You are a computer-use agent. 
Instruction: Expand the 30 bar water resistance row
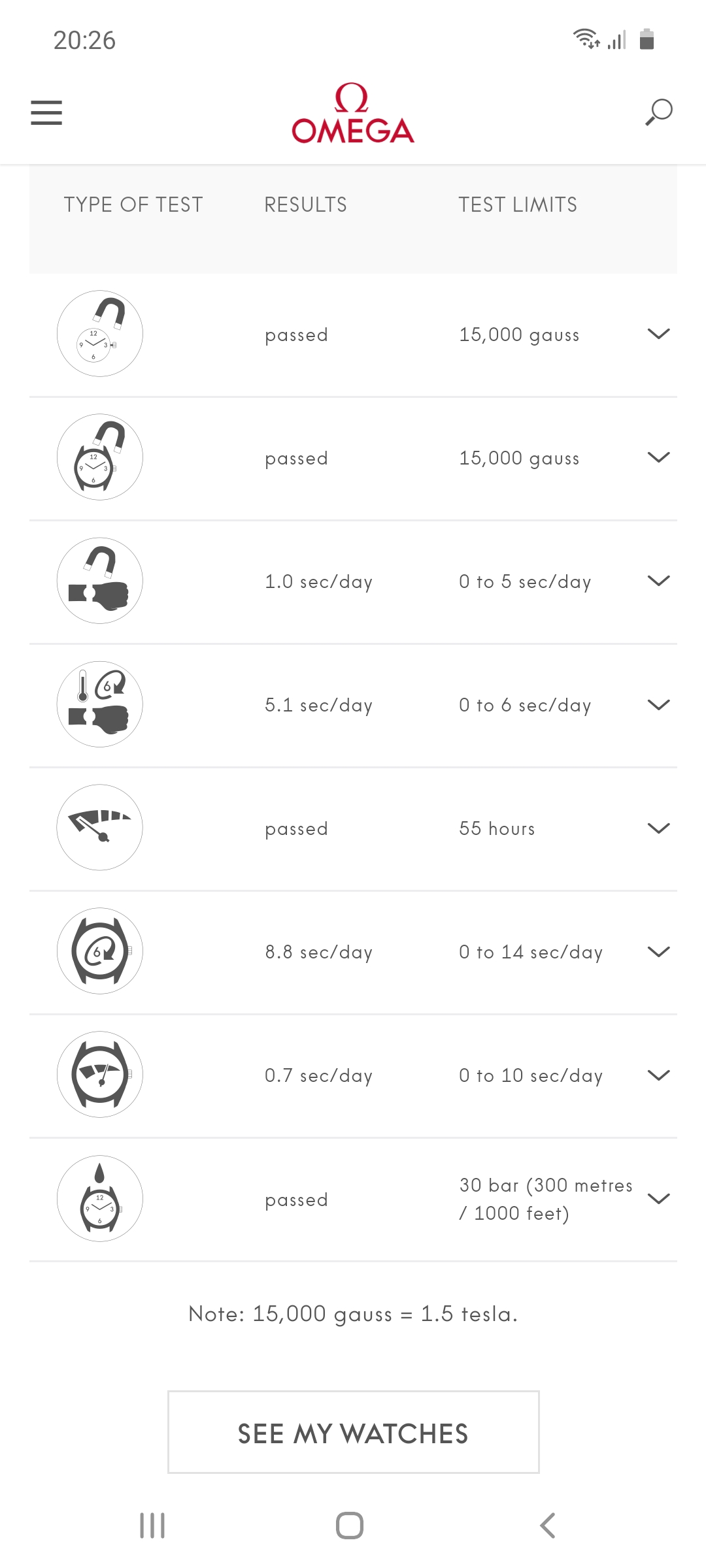(x=658, y=1198)
